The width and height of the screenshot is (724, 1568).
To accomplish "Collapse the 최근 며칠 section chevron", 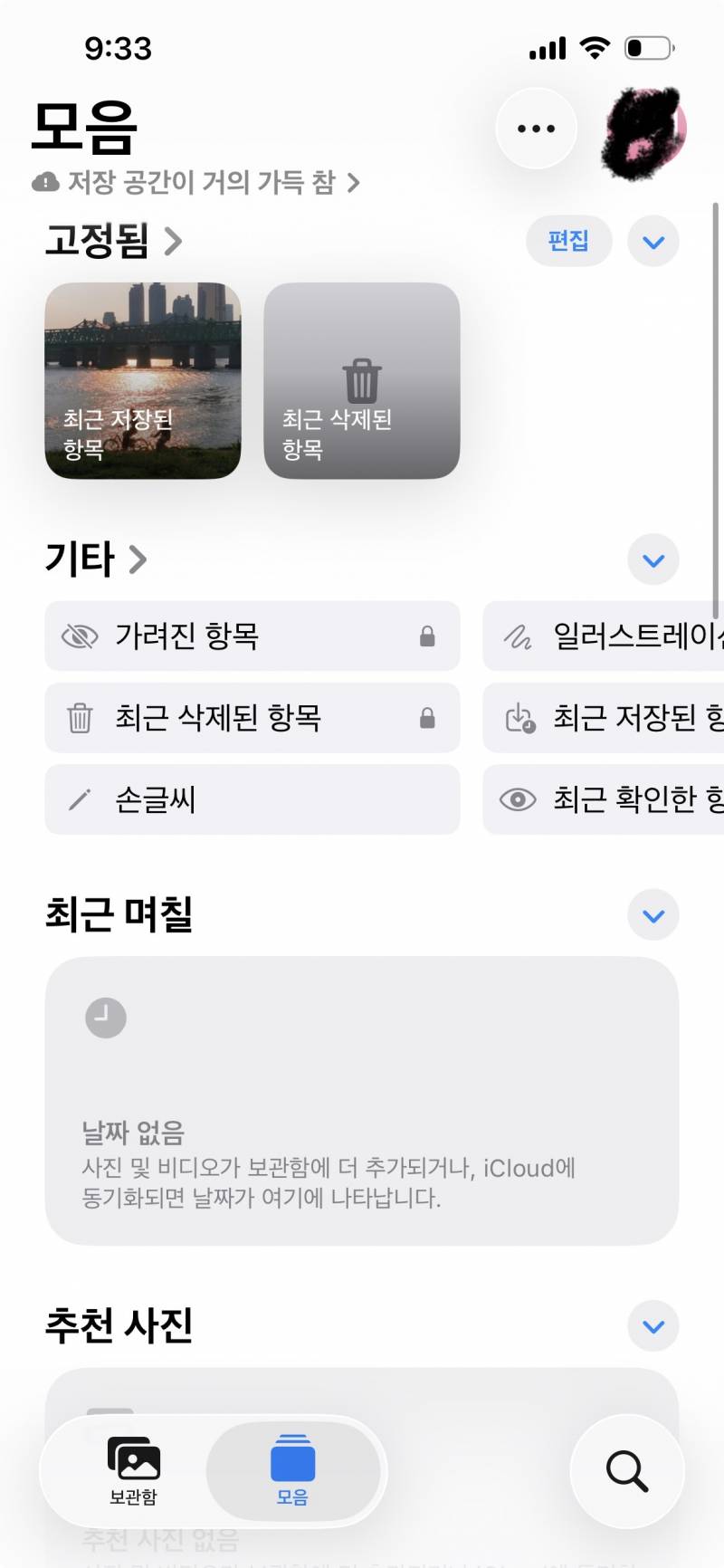I will pos(653,914).
